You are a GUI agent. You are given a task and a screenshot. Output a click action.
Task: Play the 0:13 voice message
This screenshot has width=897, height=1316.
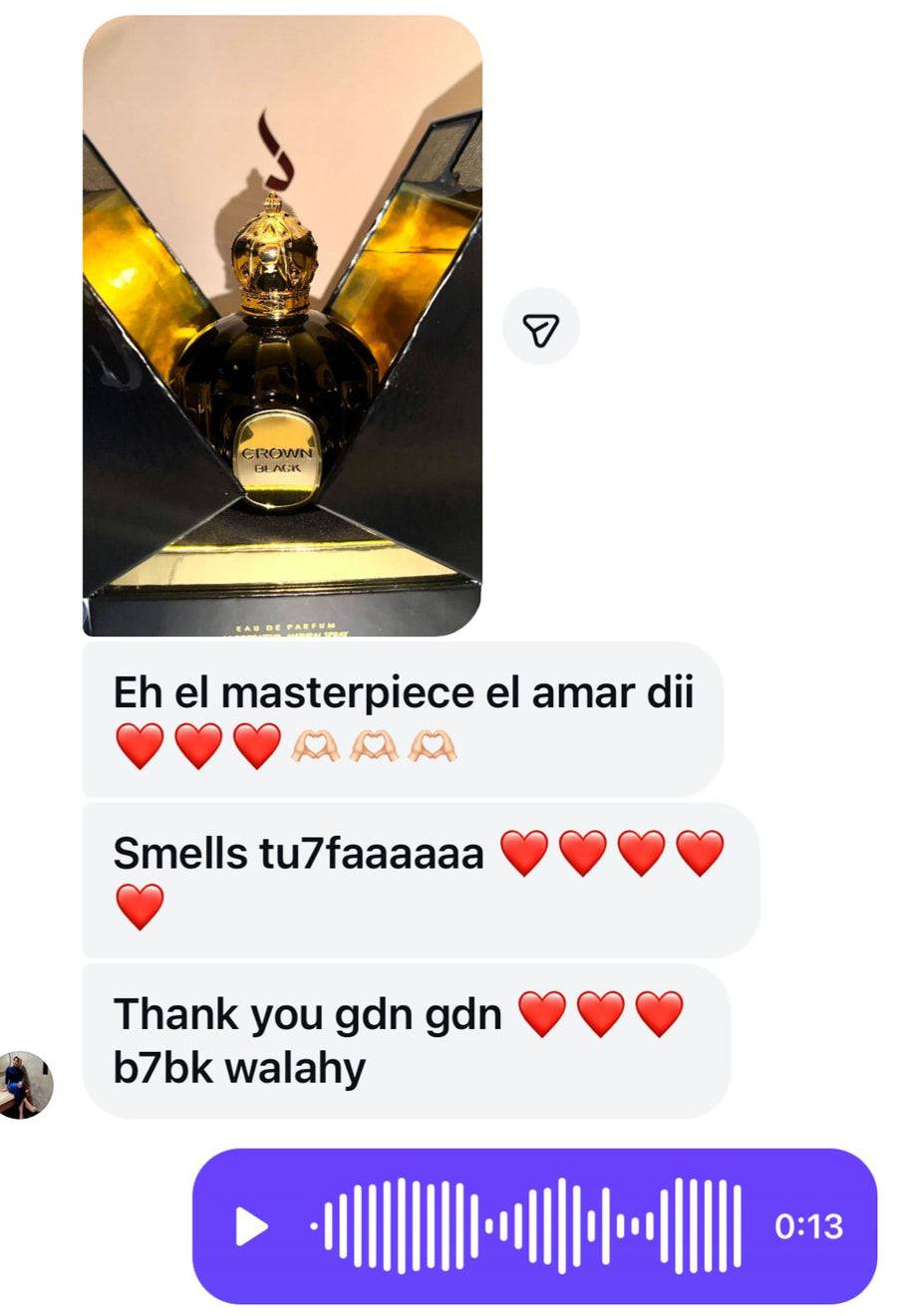click(251, 1226)
